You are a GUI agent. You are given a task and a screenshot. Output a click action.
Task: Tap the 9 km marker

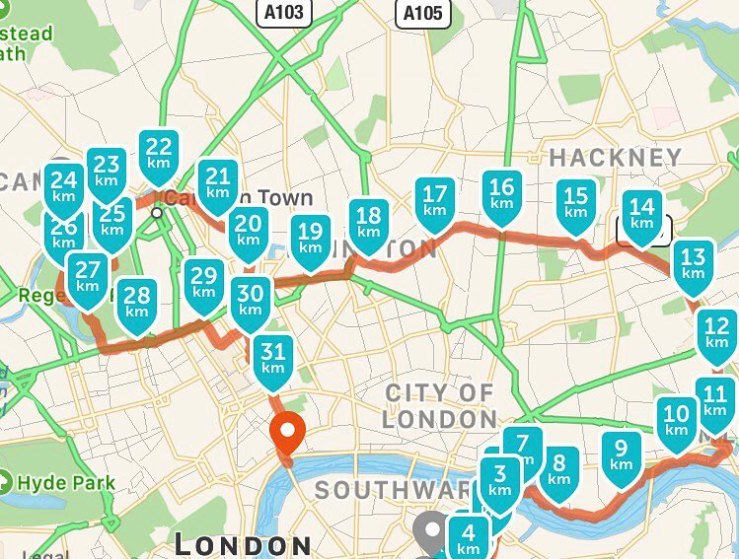click(x=622, y=455)
